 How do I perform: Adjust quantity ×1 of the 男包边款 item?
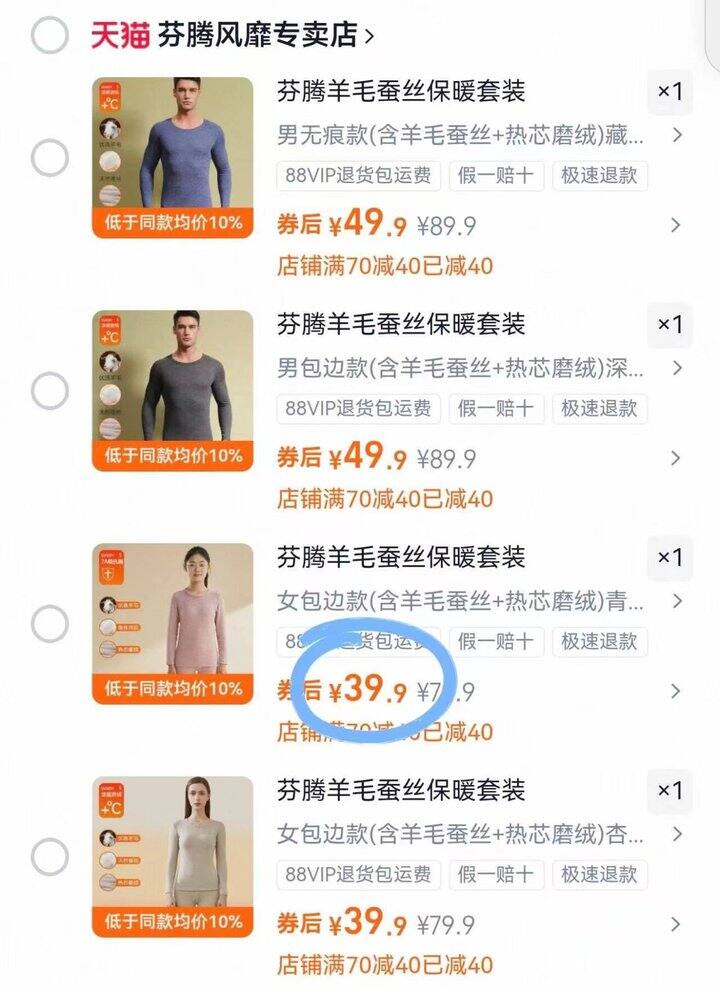[x=669, y=325]
